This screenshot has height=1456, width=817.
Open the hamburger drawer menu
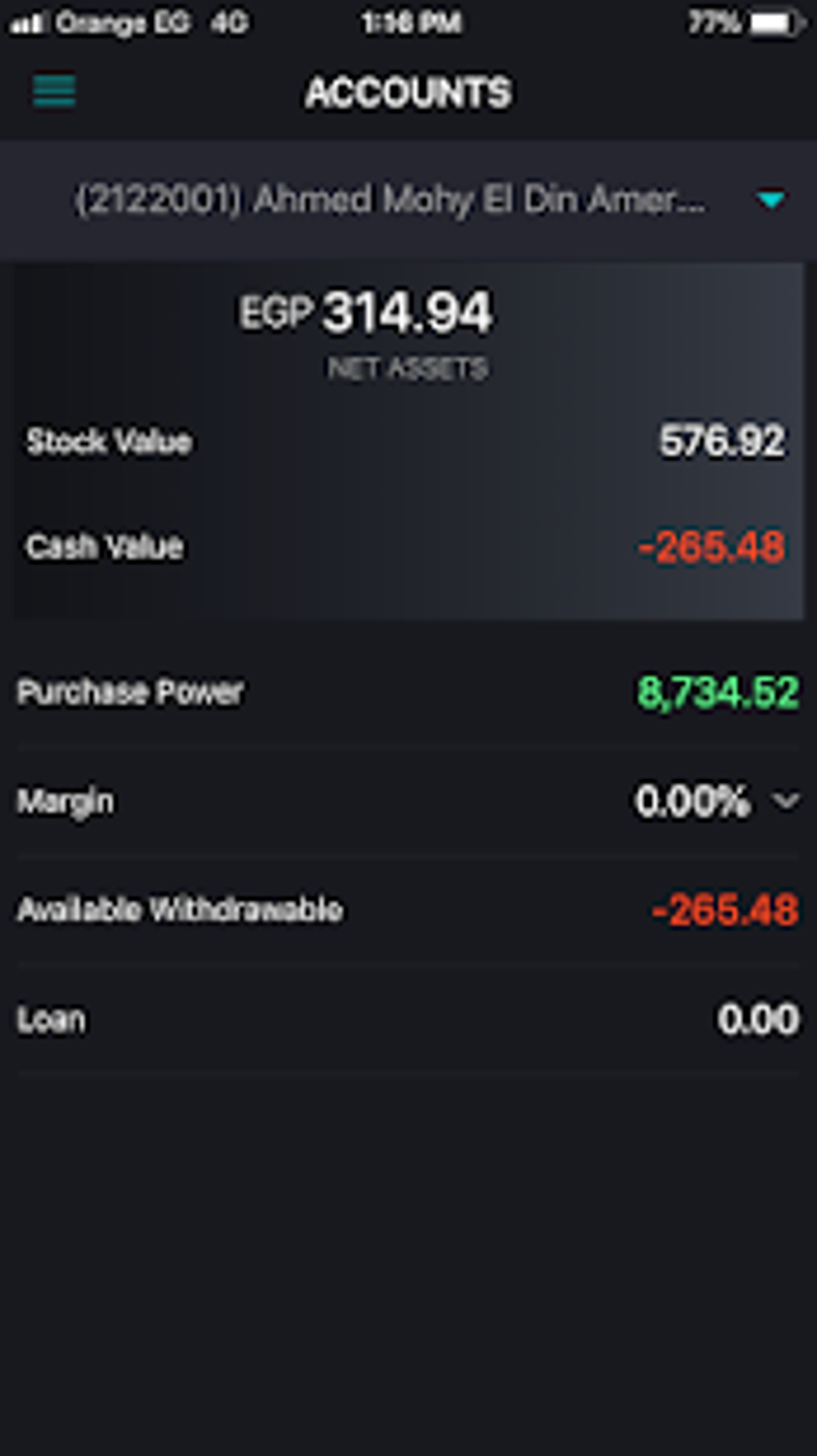pyautogui.click(x=54, y=91)
